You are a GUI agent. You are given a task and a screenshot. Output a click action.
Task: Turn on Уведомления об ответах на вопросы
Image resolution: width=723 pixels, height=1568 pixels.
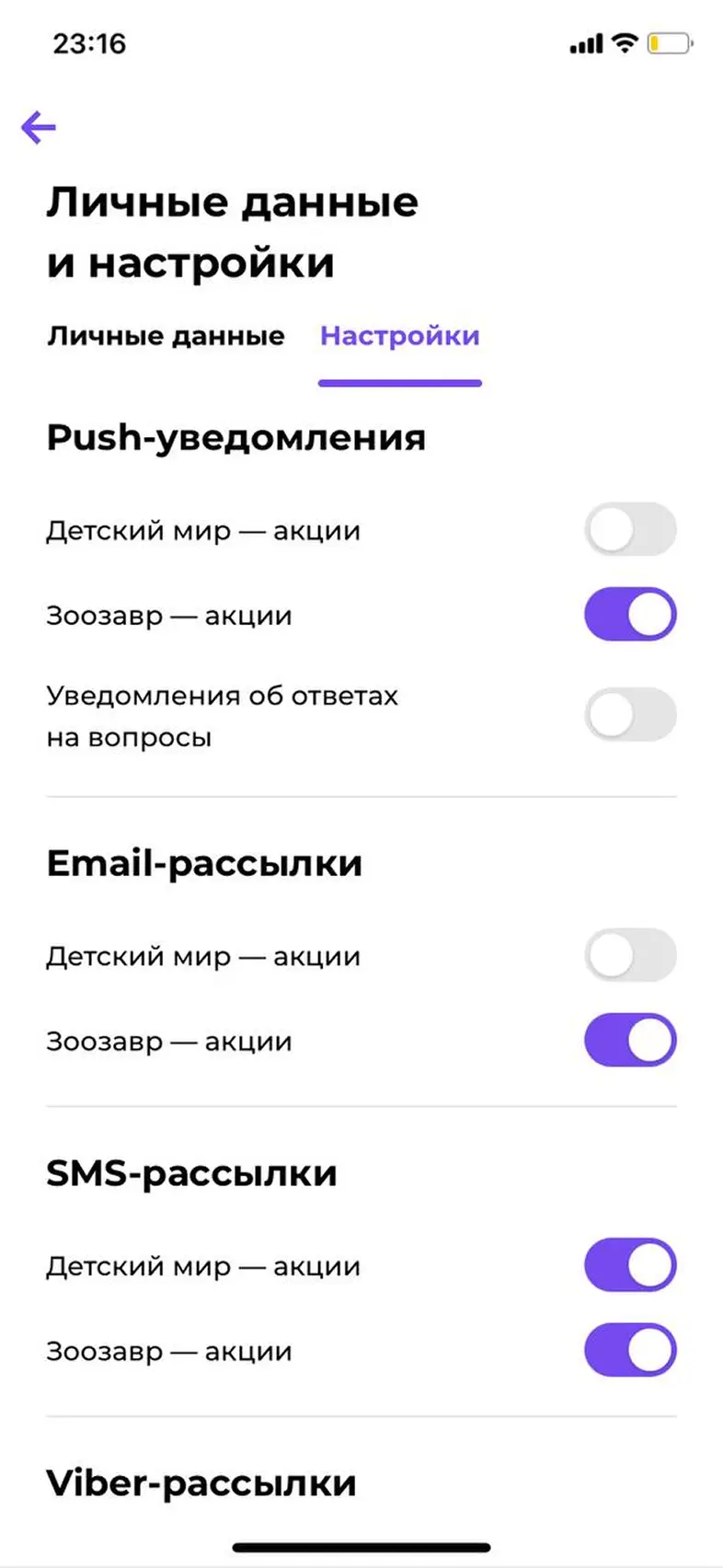pos(630,715)
